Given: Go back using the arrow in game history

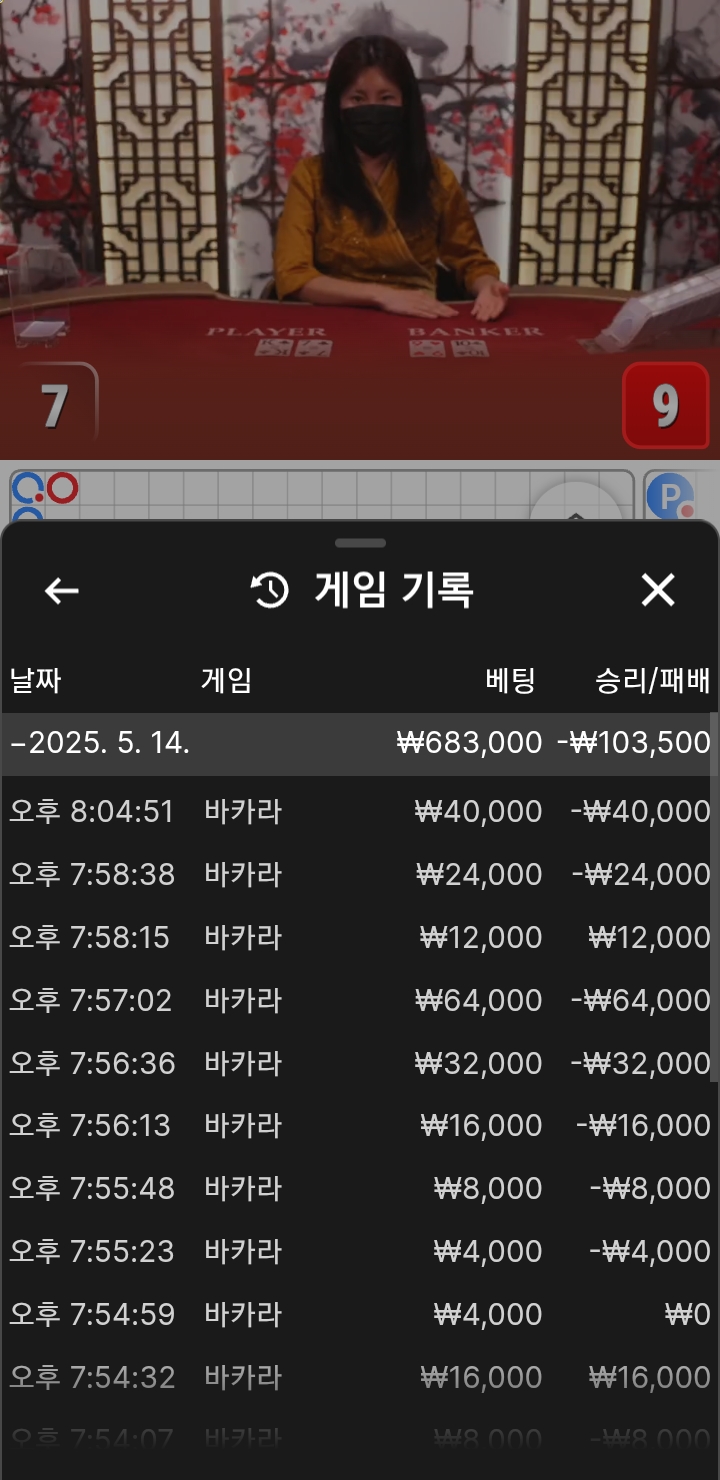Looking at the screenshot, I should tap(62, 591).
